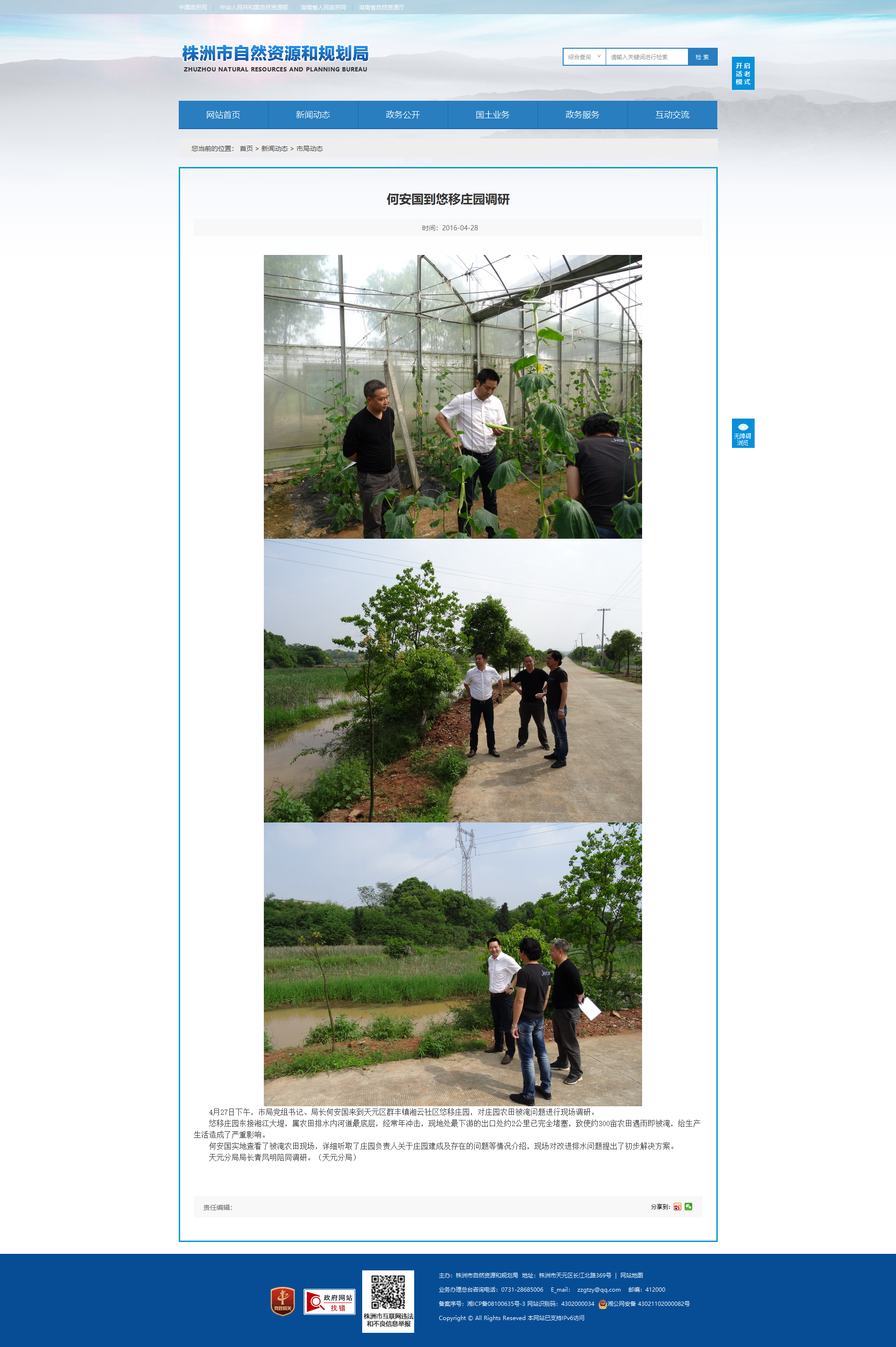Open 政府网站找错 error report badge
Viewport: 896px width, 1347px height.
click(x=329, y=1301)
